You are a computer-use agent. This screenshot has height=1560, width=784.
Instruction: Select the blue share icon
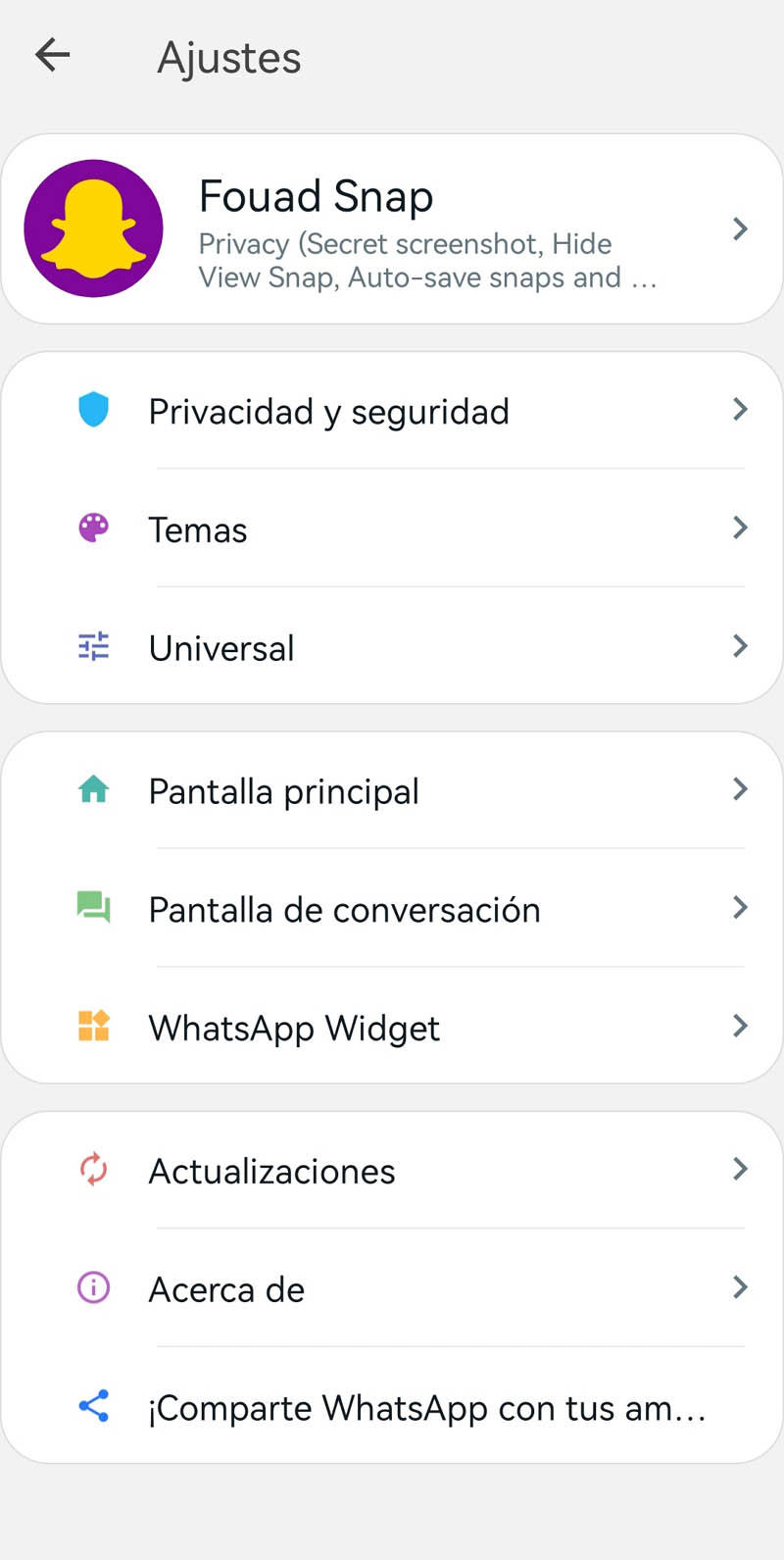tap(94, 1407)
